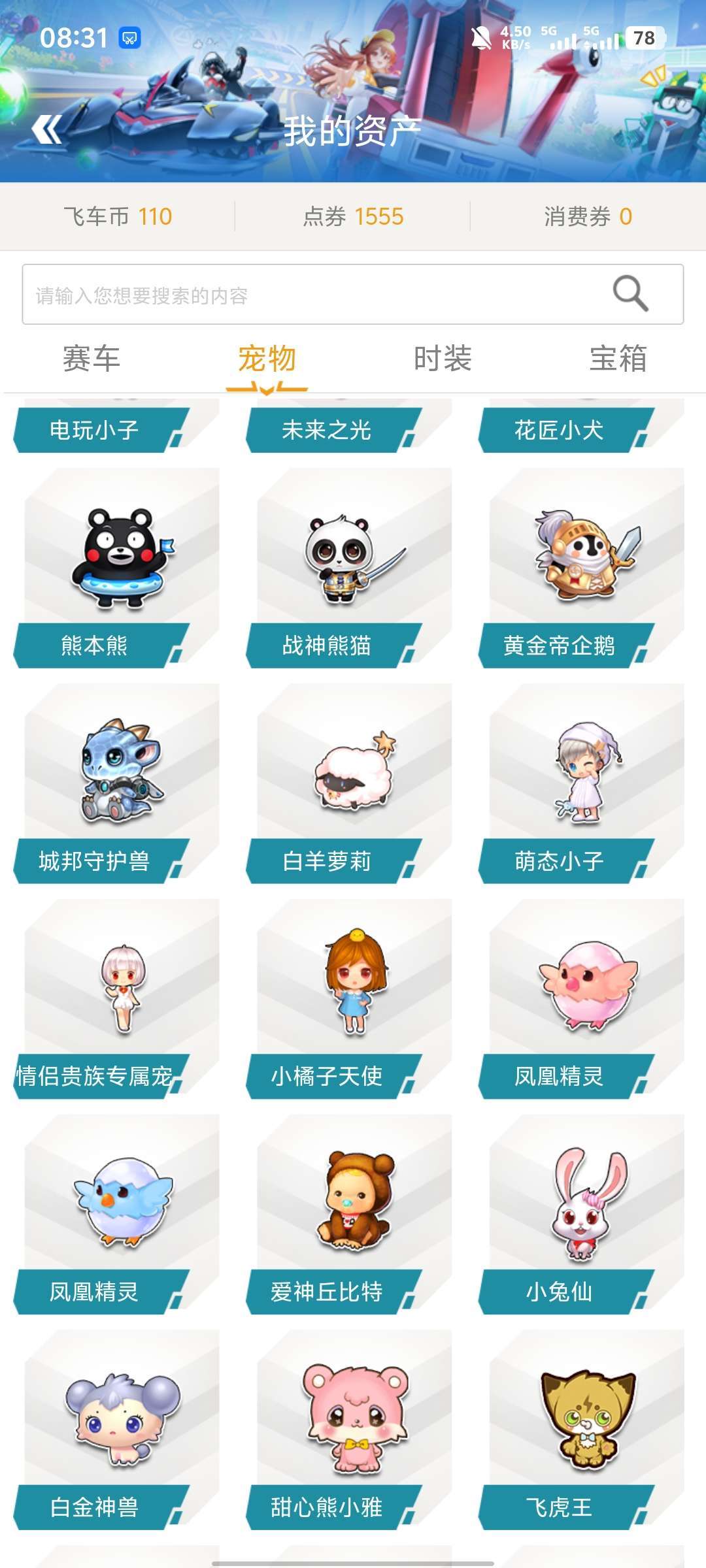
Task: Switch to the 时装 tab
Action: click(x=443, y=359)
